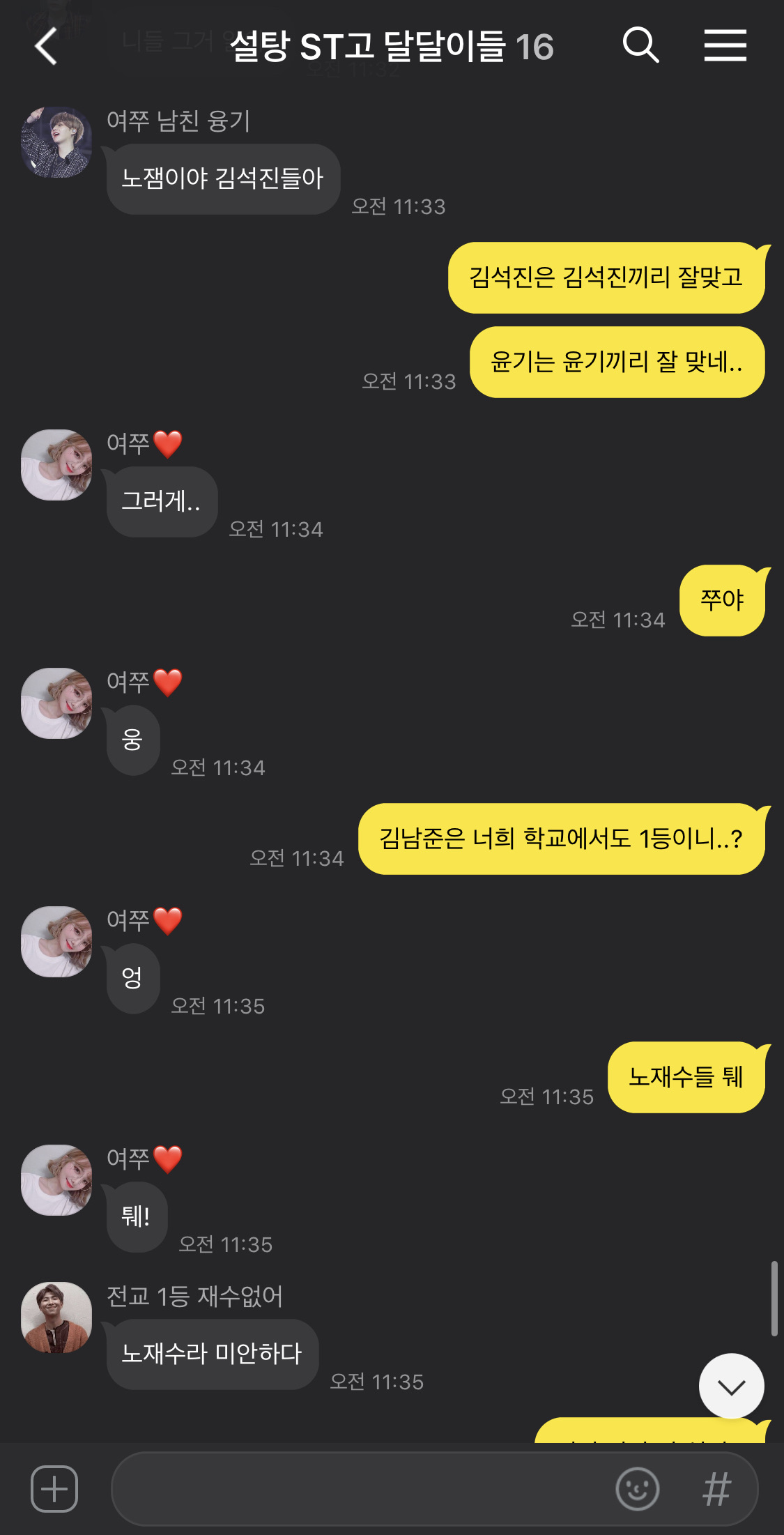The height and width of the screenshot is (1535, 784).
Task: Open the chat room side menu
Action: (725, 46)
